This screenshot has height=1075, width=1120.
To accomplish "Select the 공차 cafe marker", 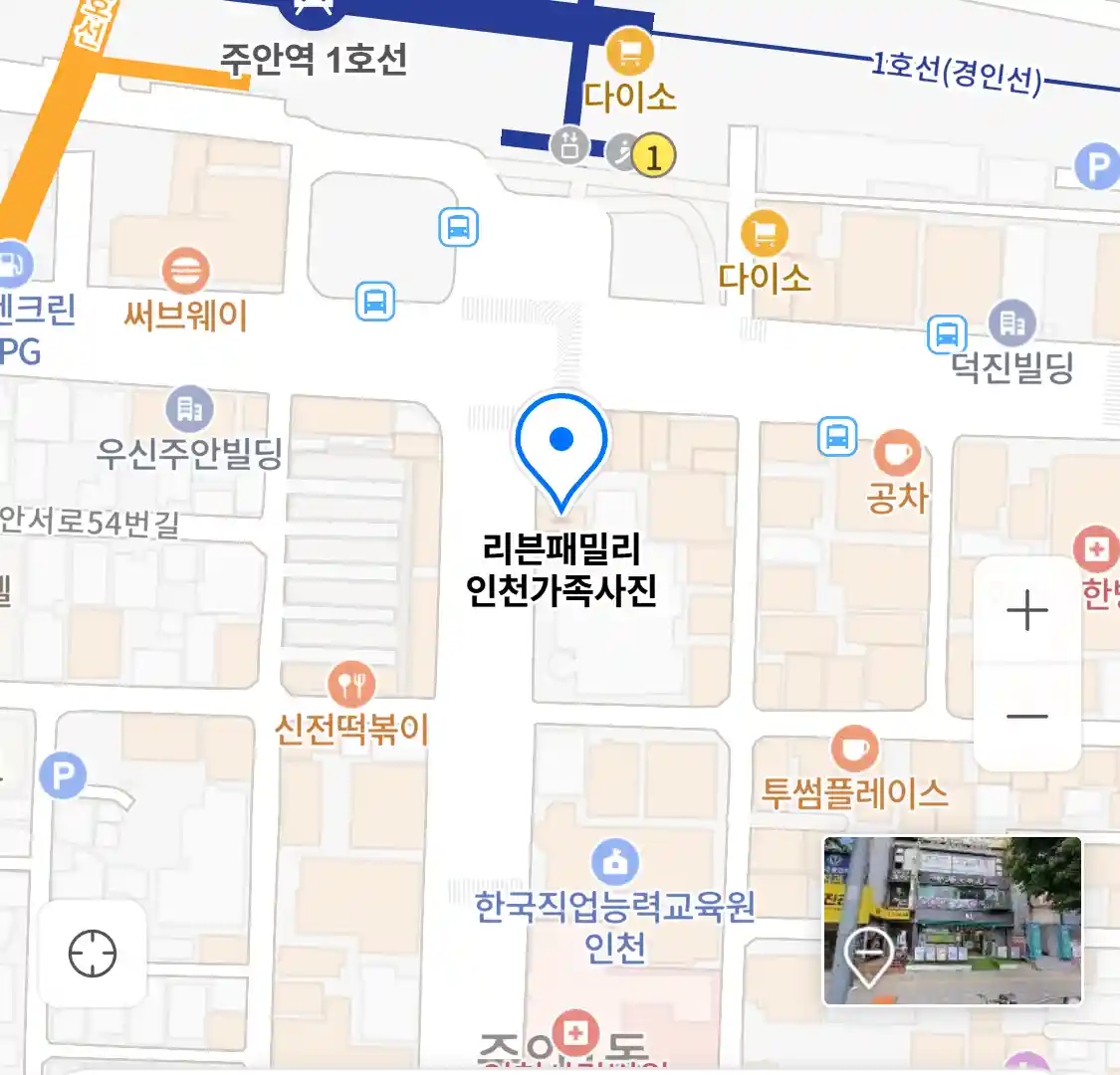I will [x=897, y=454].
